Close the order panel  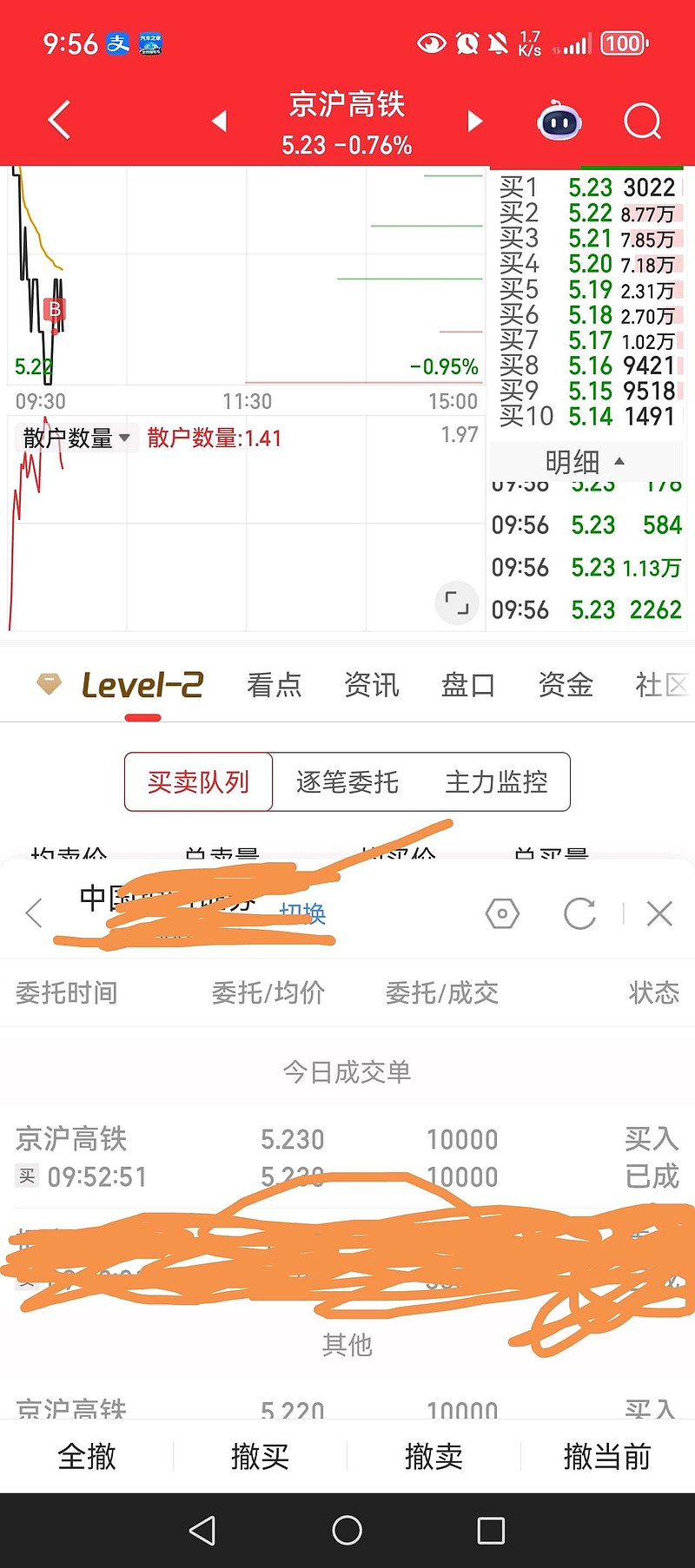[x=660, y=913]
